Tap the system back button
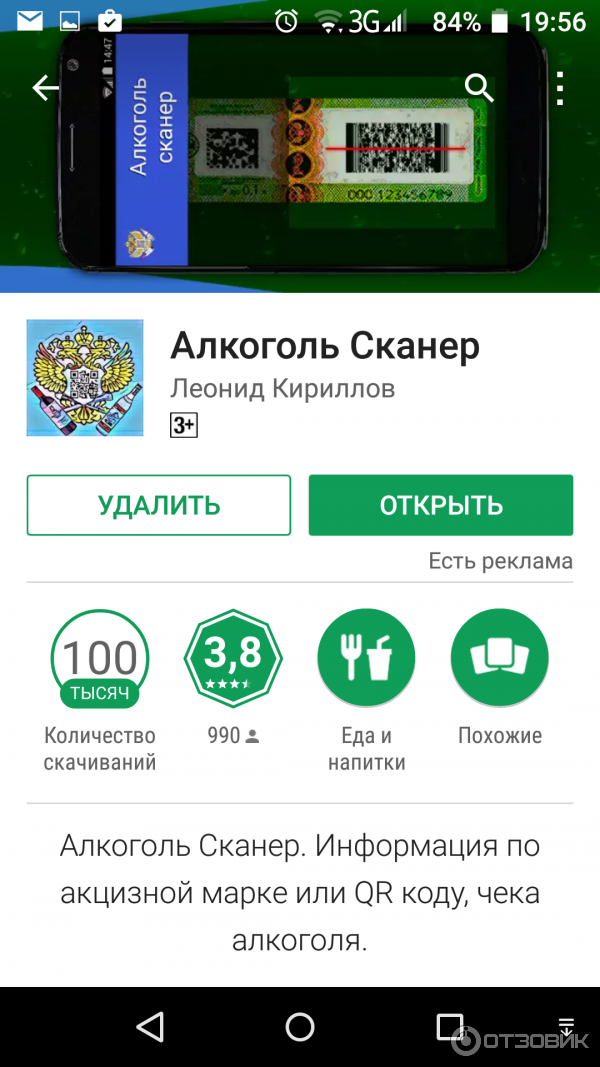The image size is (600, 1067). [x=150, y=1026]
